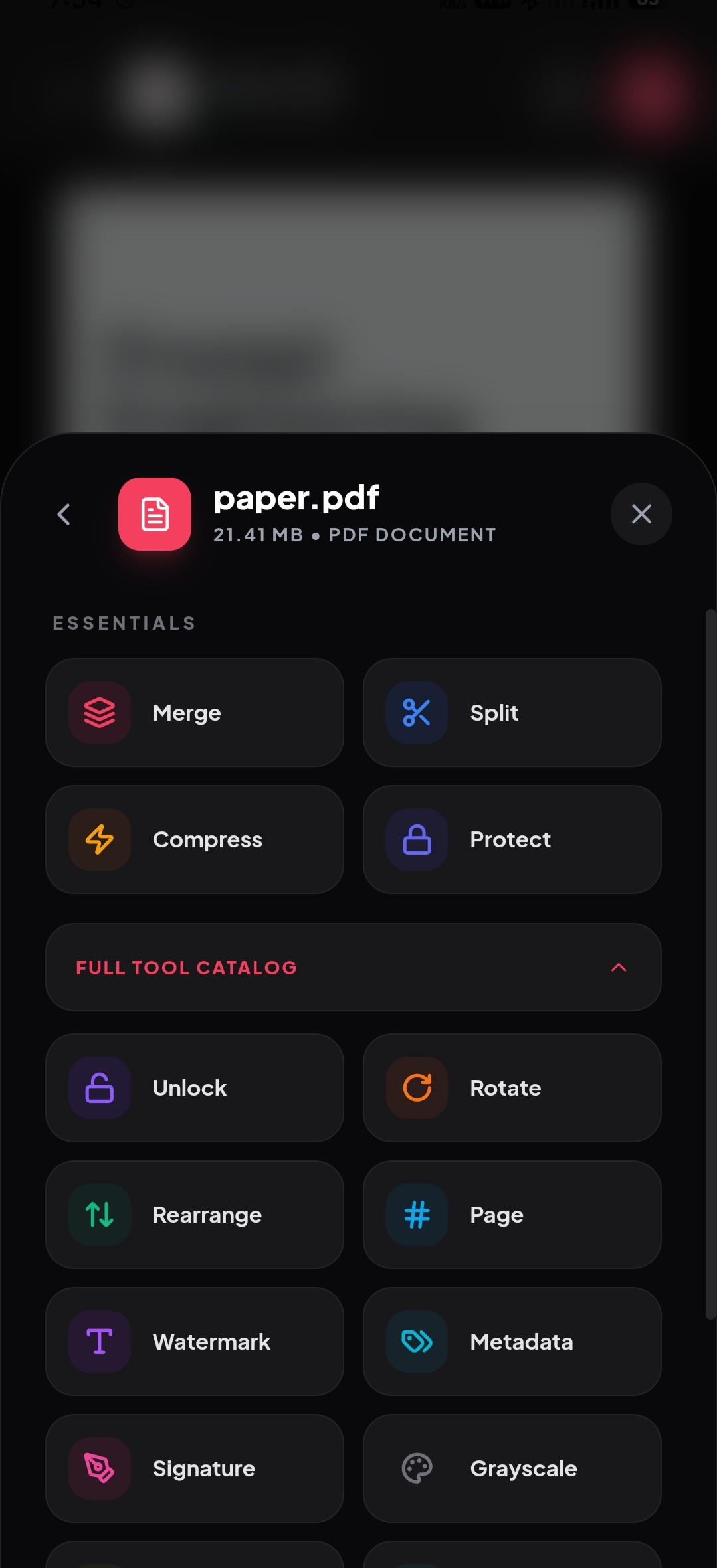Image resolution: width=717 pixels, height=1568 pixels.
Task: Select the Page number hash icon
Action: [416, 1214]
